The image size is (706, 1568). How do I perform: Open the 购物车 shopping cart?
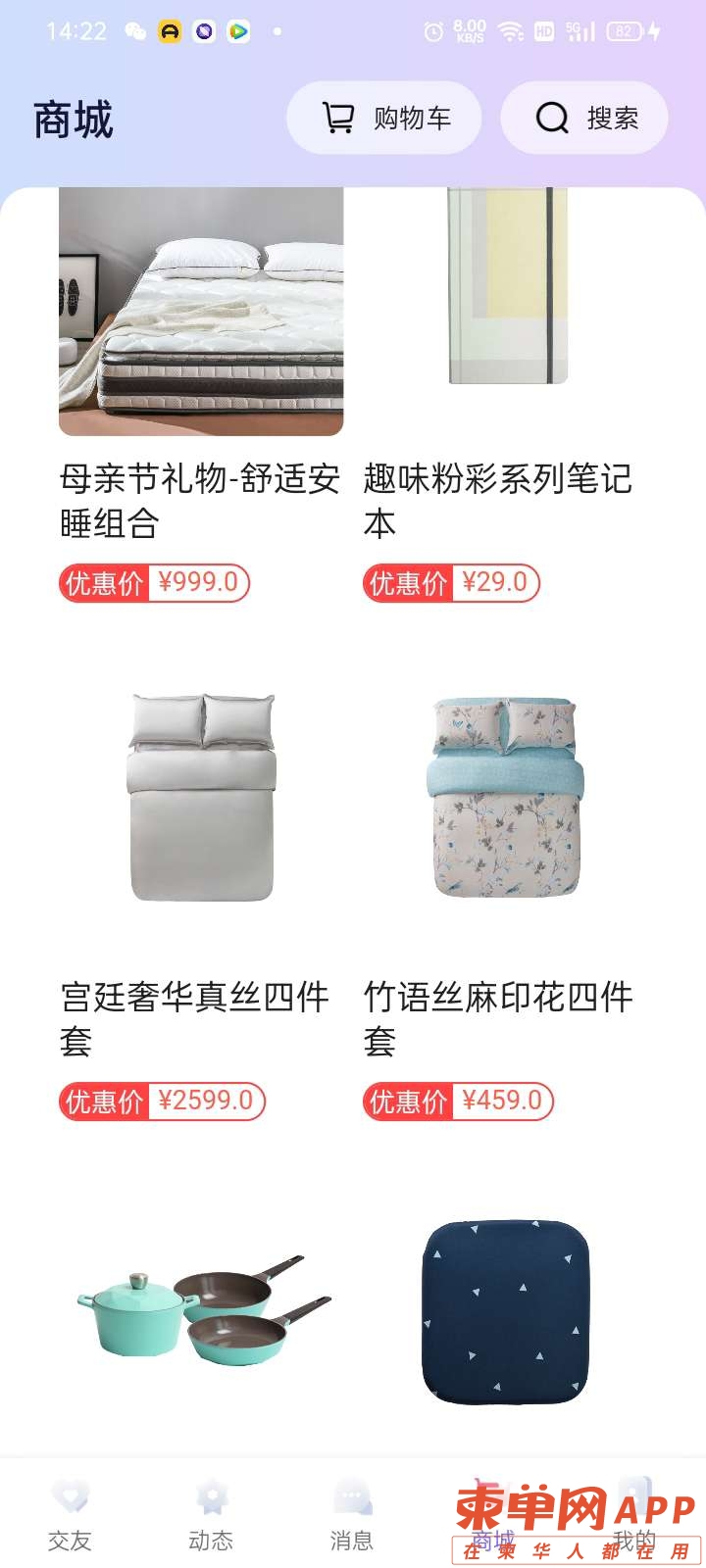point(383,119)
